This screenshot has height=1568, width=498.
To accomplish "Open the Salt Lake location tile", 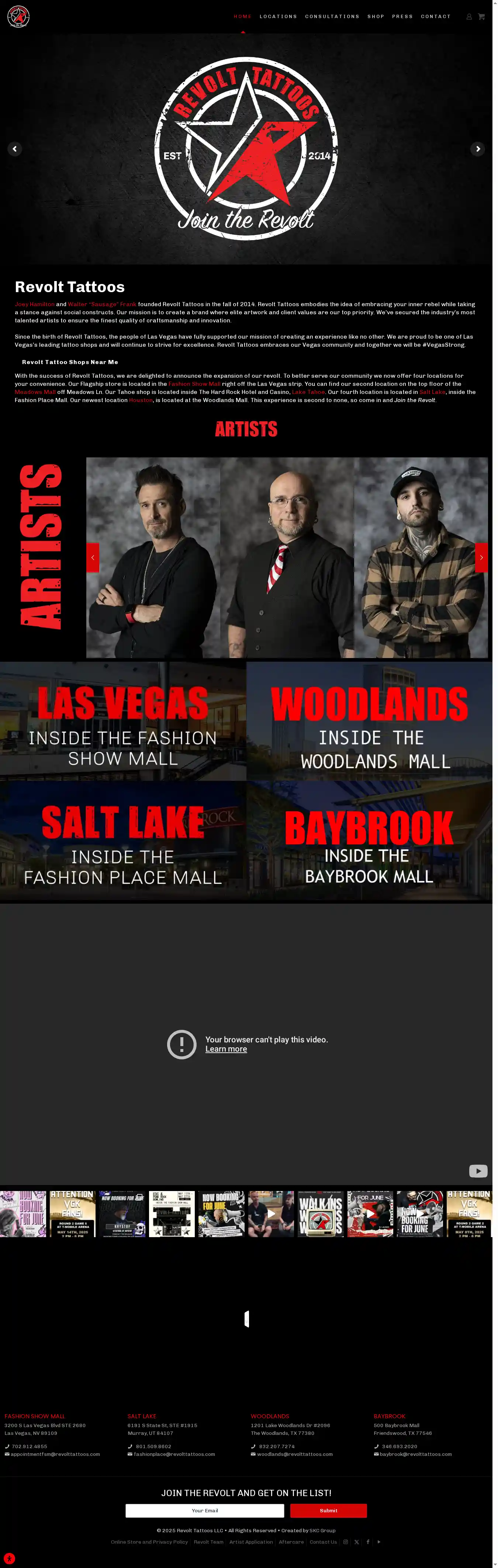I will pos(123,841).
